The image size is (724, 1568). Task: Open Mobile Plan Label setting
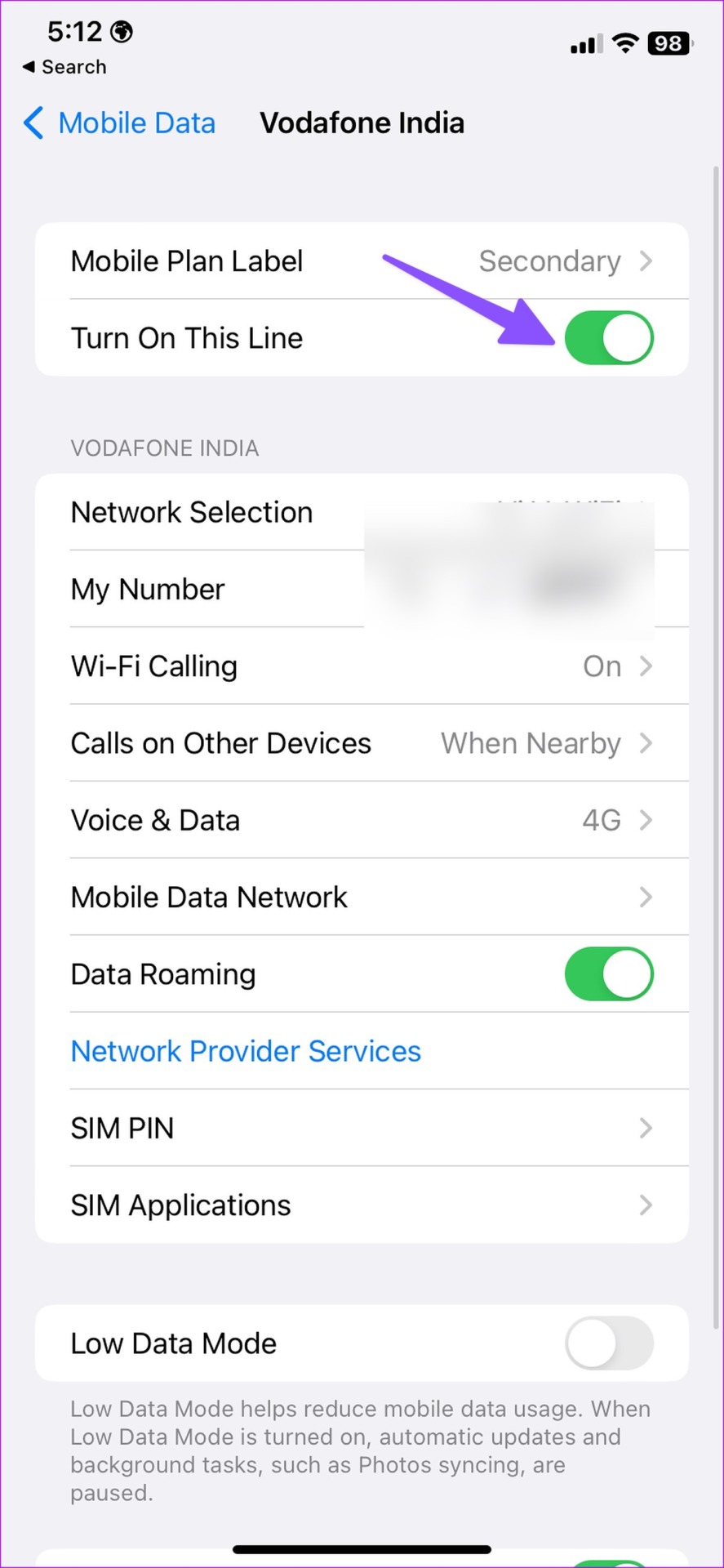362,261
